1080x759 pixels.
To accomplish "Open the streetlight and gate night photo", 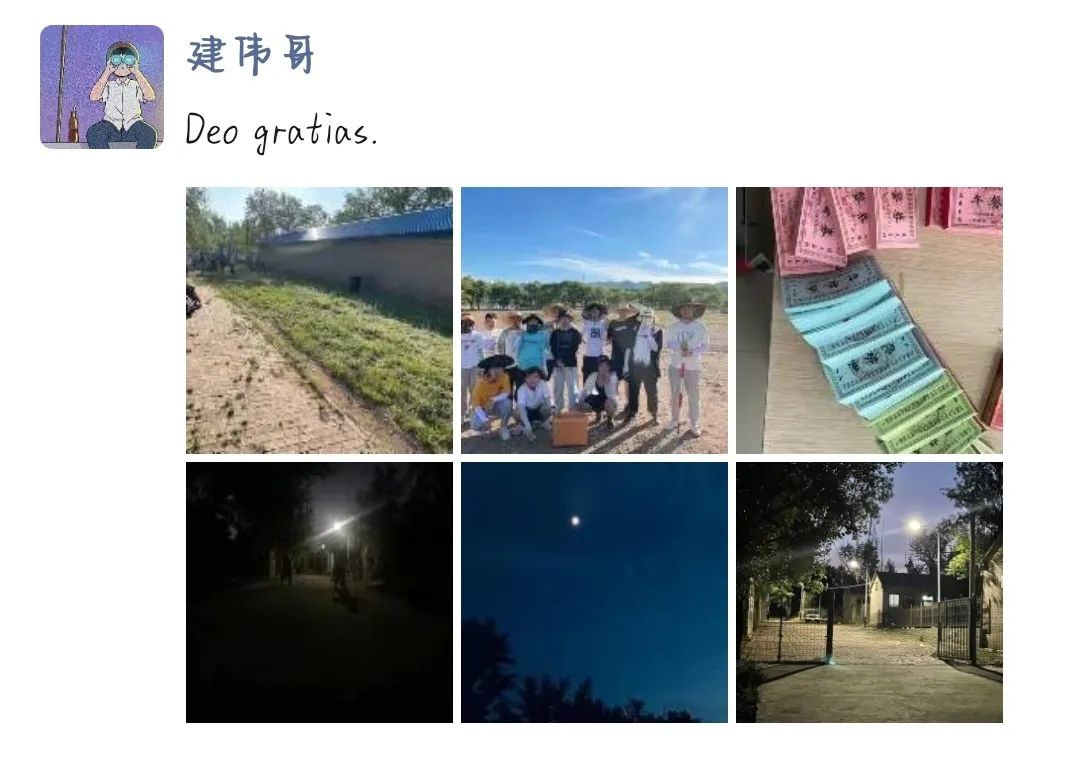I will pyautogui.click(x=869, y=592).
